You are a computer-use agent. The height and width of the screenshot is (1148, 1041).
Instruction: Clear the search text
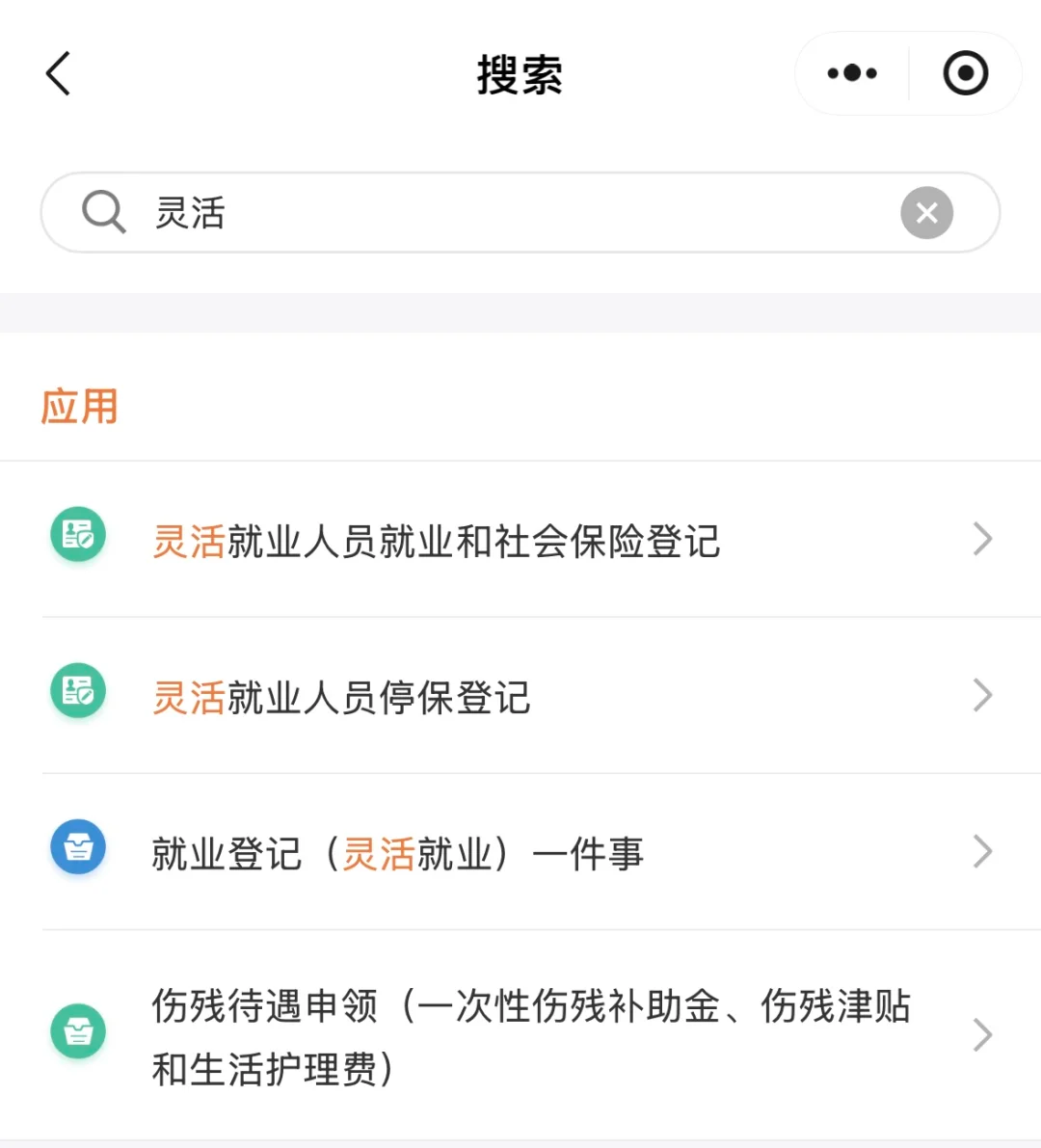926,212
